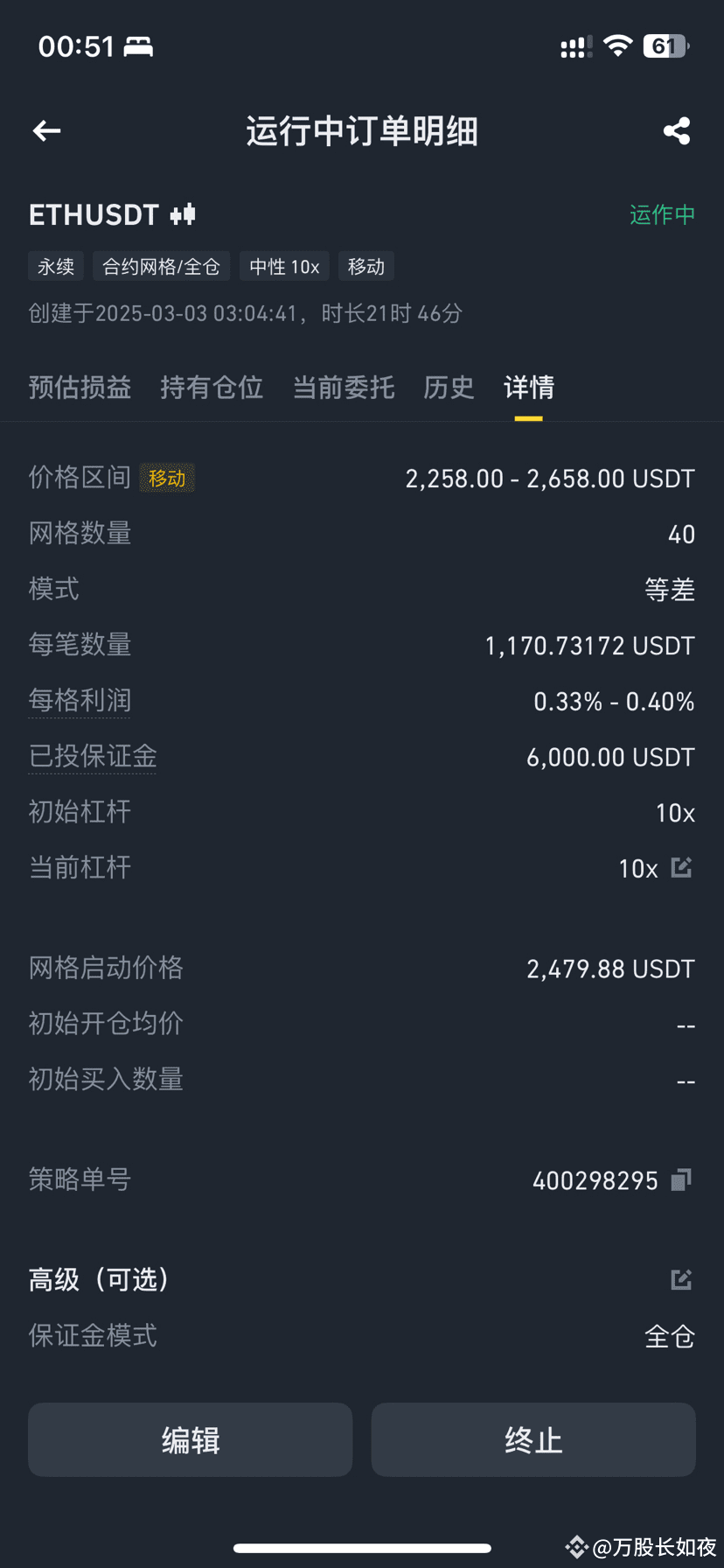Go back using the top-left arrow
This screenshot has height=1568, width=724.
[x=46, y=131]
